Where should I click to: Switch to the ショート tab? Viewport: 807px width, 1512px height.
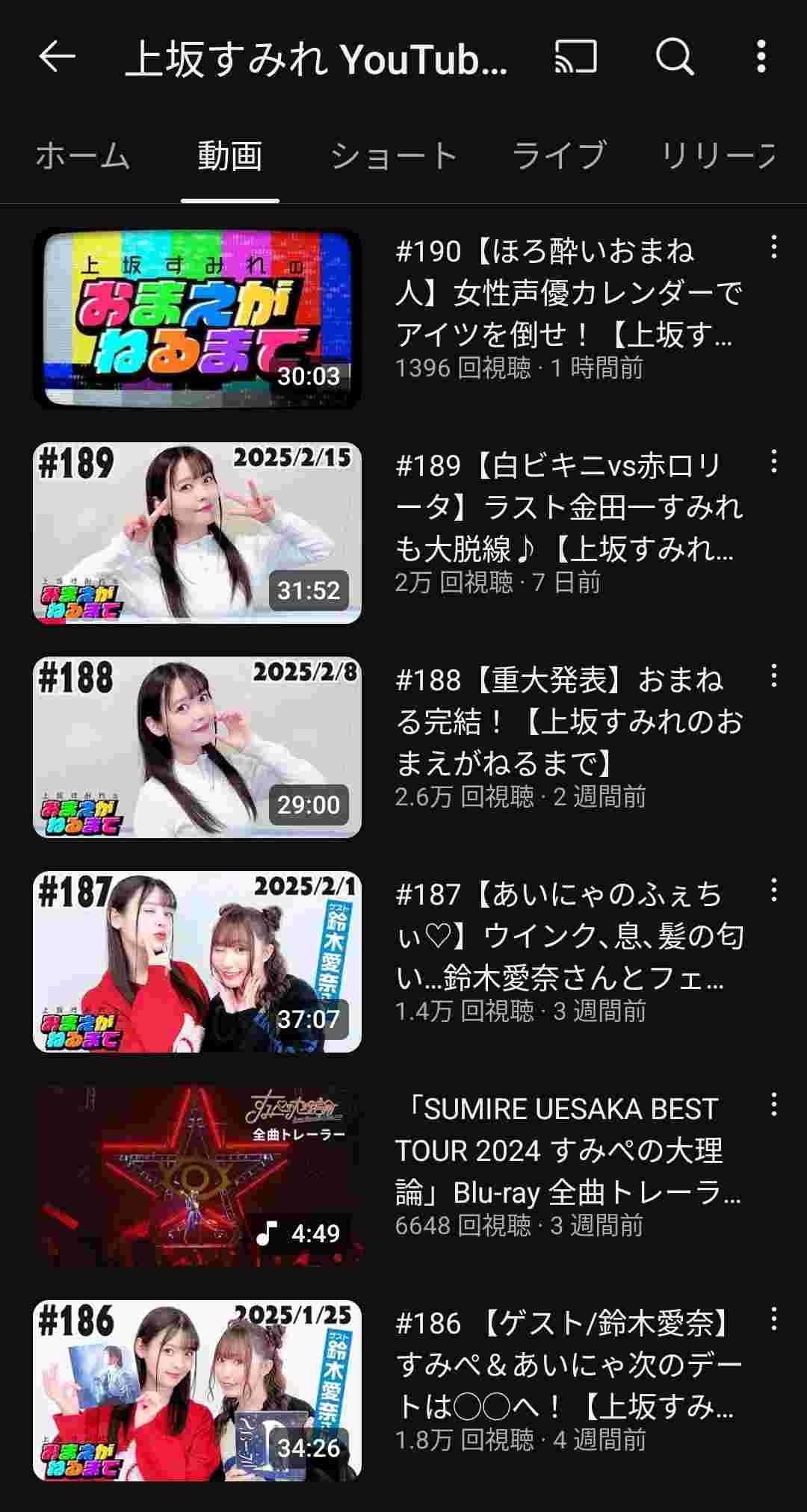[394, 156]
